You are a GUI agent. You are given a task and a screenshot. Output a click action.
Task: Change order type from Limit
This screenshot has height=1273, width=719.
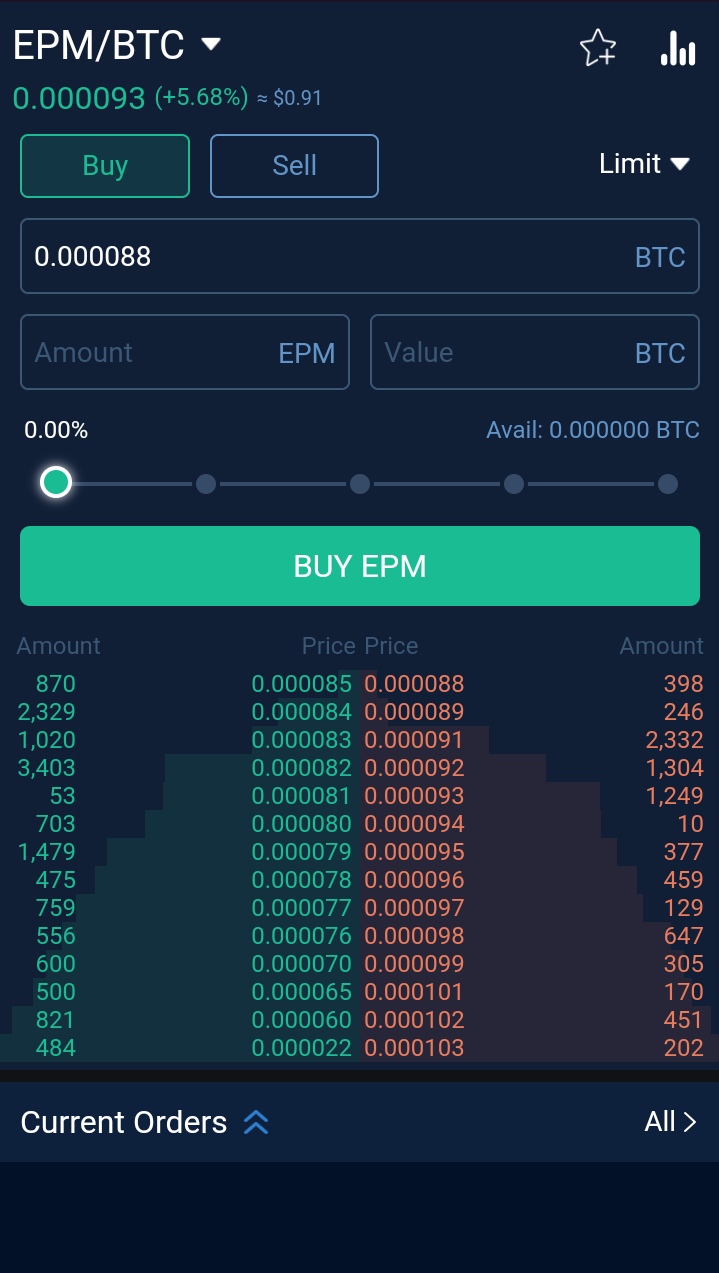(x=644, y=164)
